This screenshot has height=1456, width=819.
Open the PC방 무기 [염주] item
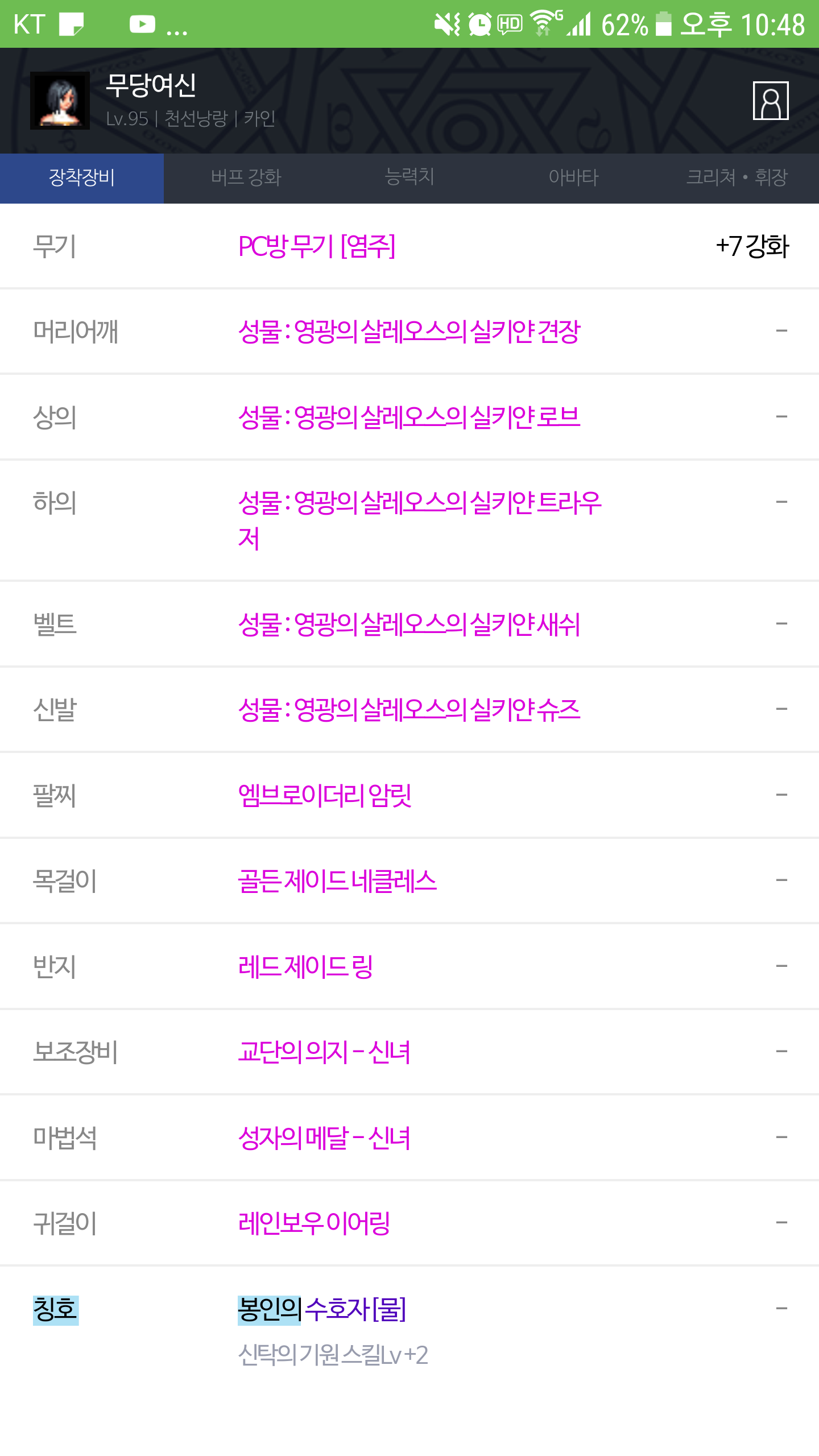(x=317, y=246)
